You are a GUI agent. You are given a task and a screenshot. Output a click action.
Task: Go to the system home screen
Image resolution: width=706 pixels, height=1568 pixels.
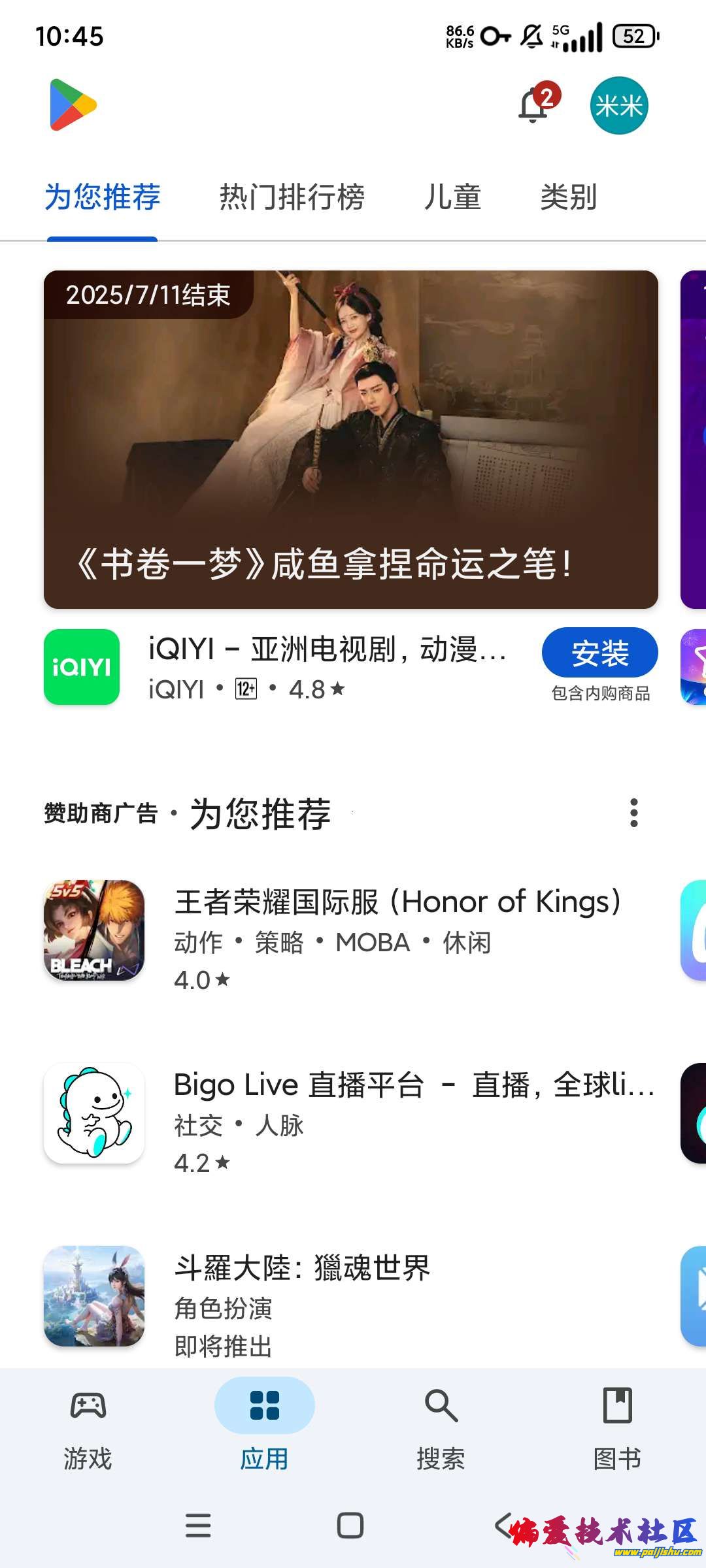[x=350, y=1526]
